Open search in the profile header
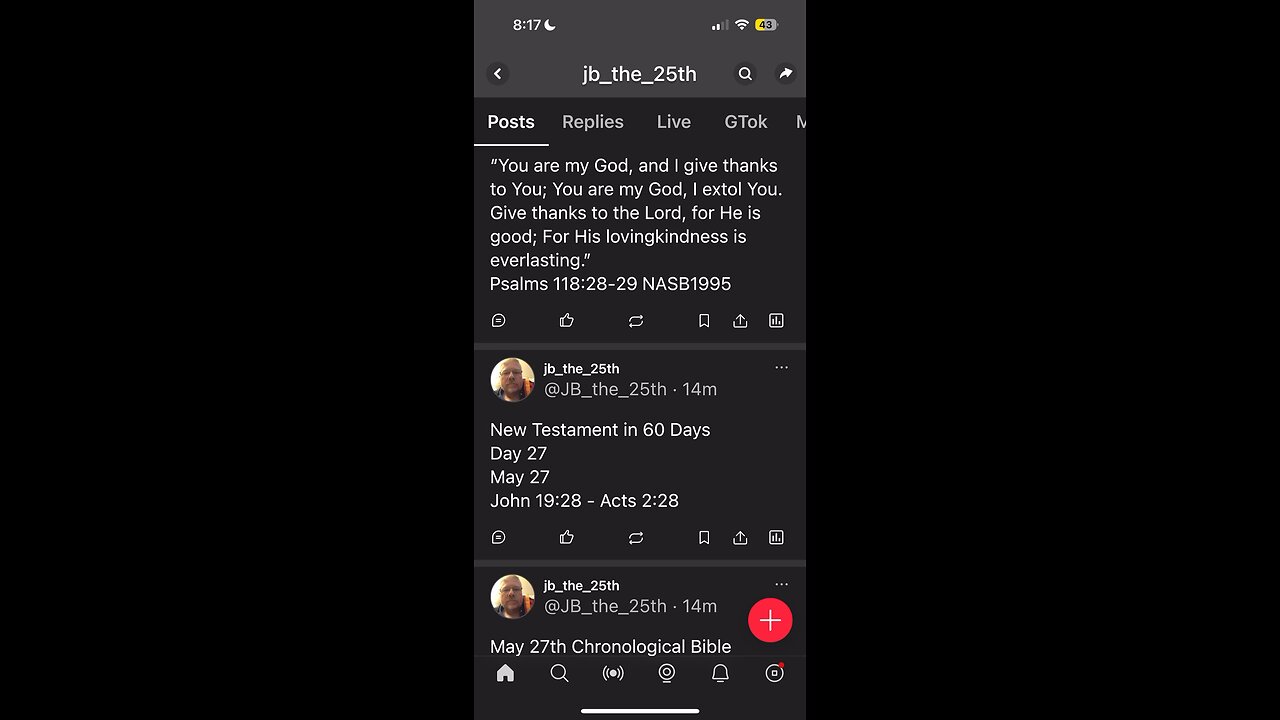1280x720 pixels. click(x=745, y=74)
